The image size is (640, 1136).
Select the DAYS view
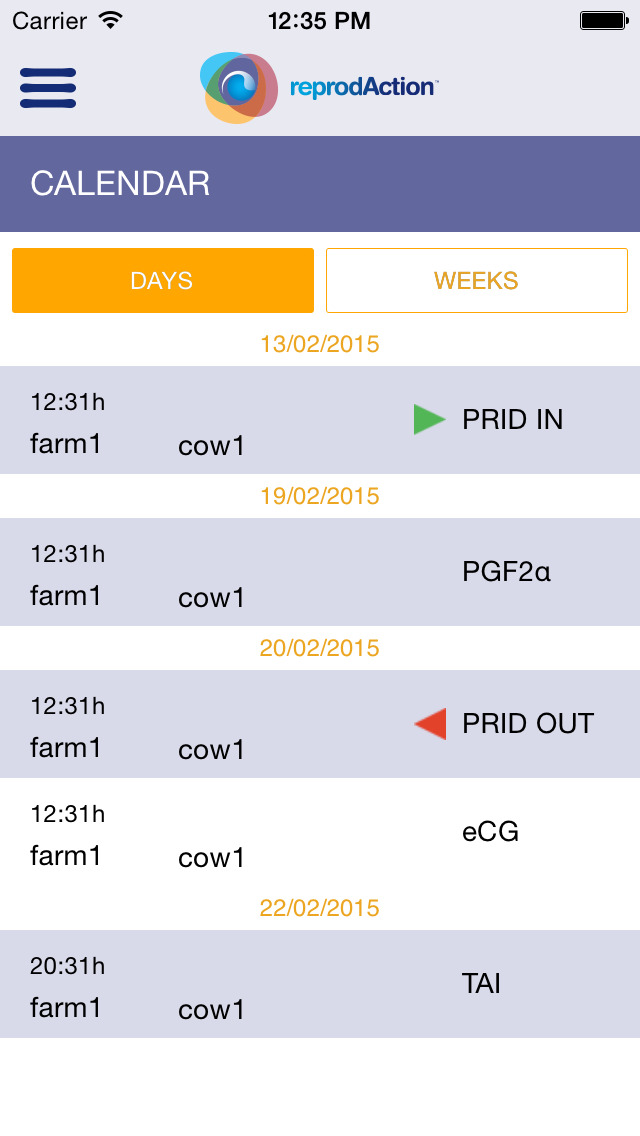pos(163,280)
